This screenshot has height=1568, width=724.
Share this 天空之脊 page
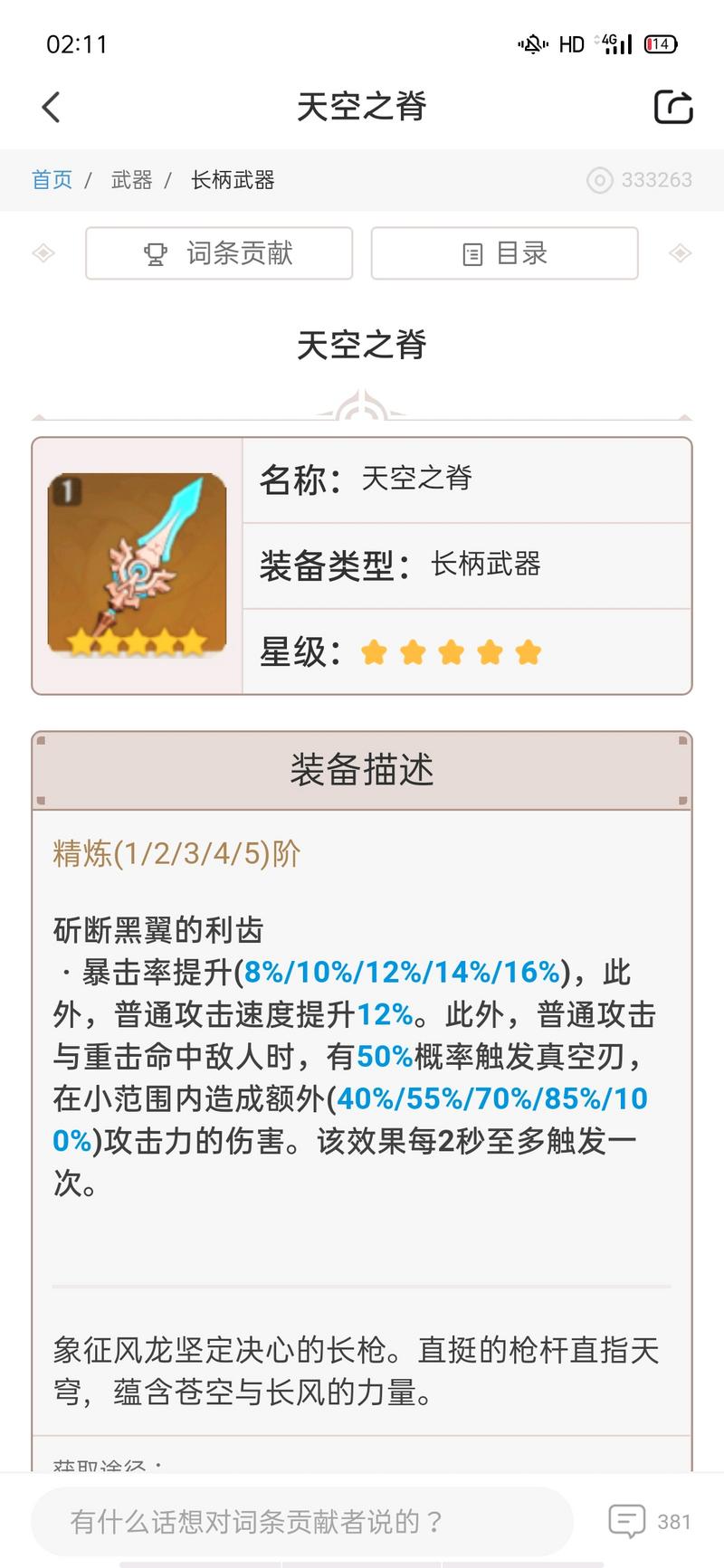[673, 107]
